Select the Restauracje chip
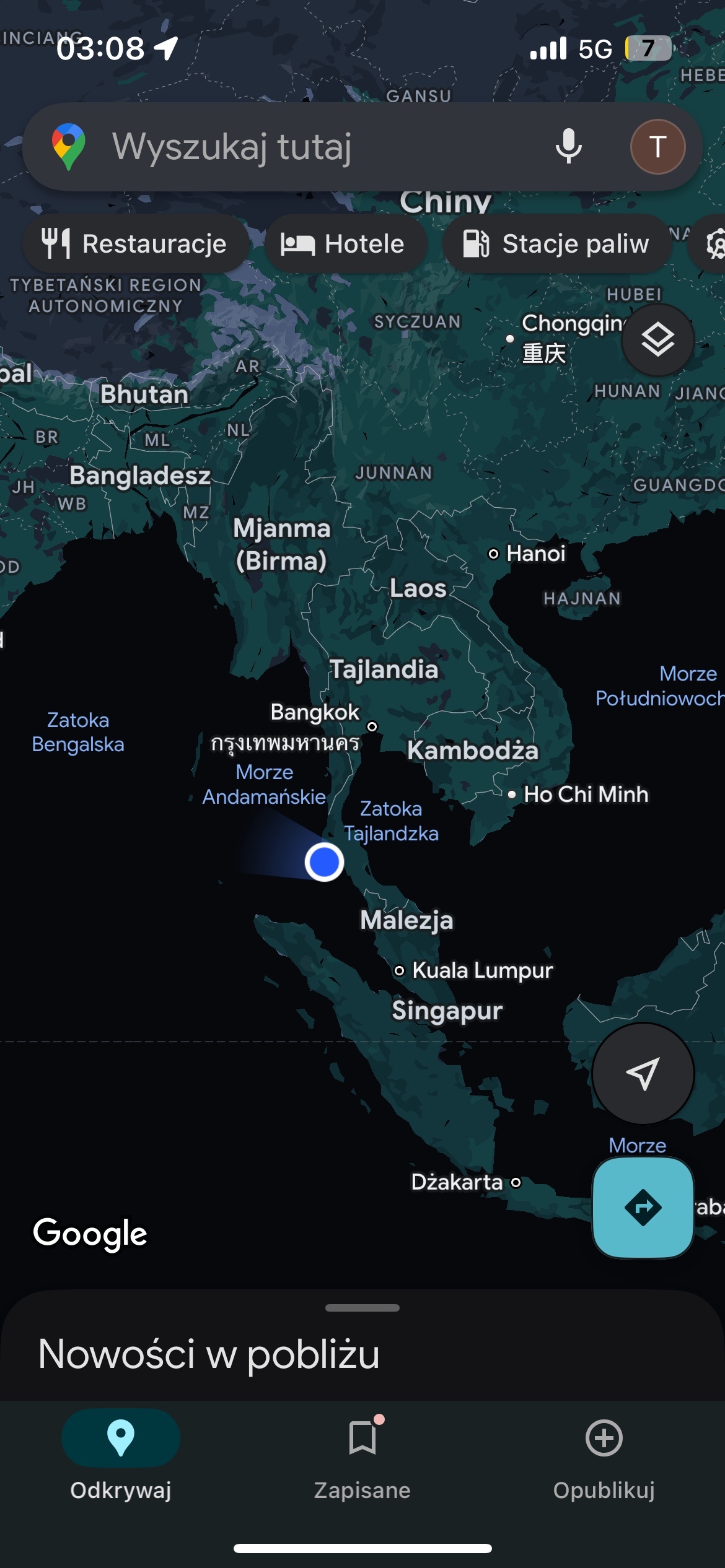 [x=135, y=244]
